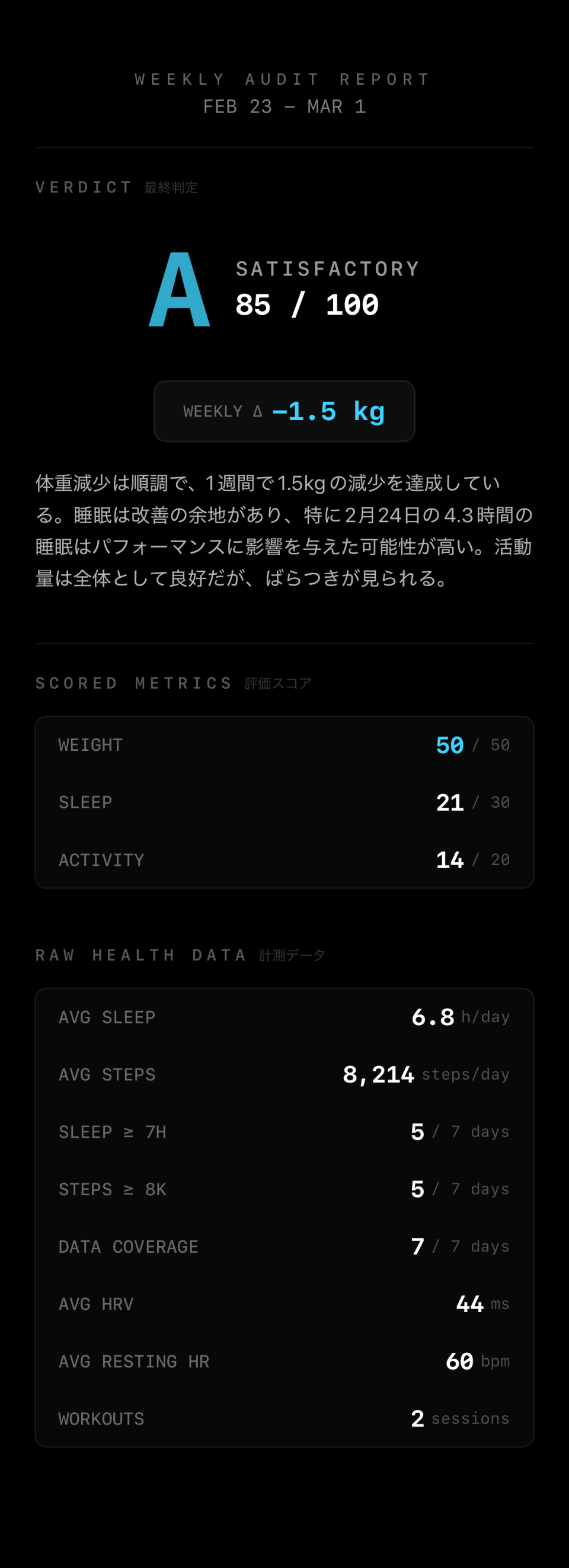The image size is (569, 1568).
Task: Click the DATA COVERAGE 7 / 7 row
Action: [x=283, y=1247]
